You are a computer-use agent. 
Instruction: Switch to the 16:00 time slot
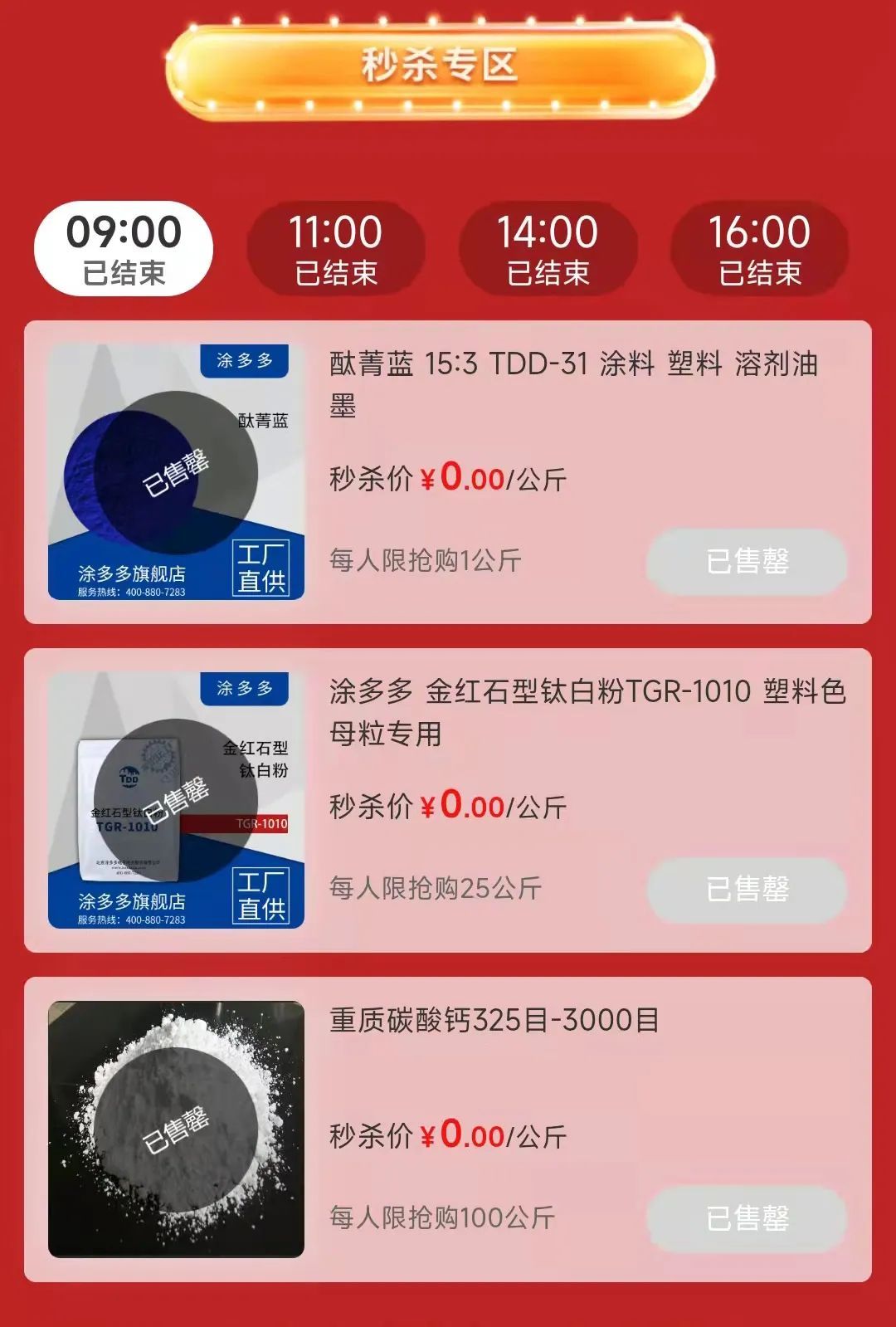pos(759,248)
